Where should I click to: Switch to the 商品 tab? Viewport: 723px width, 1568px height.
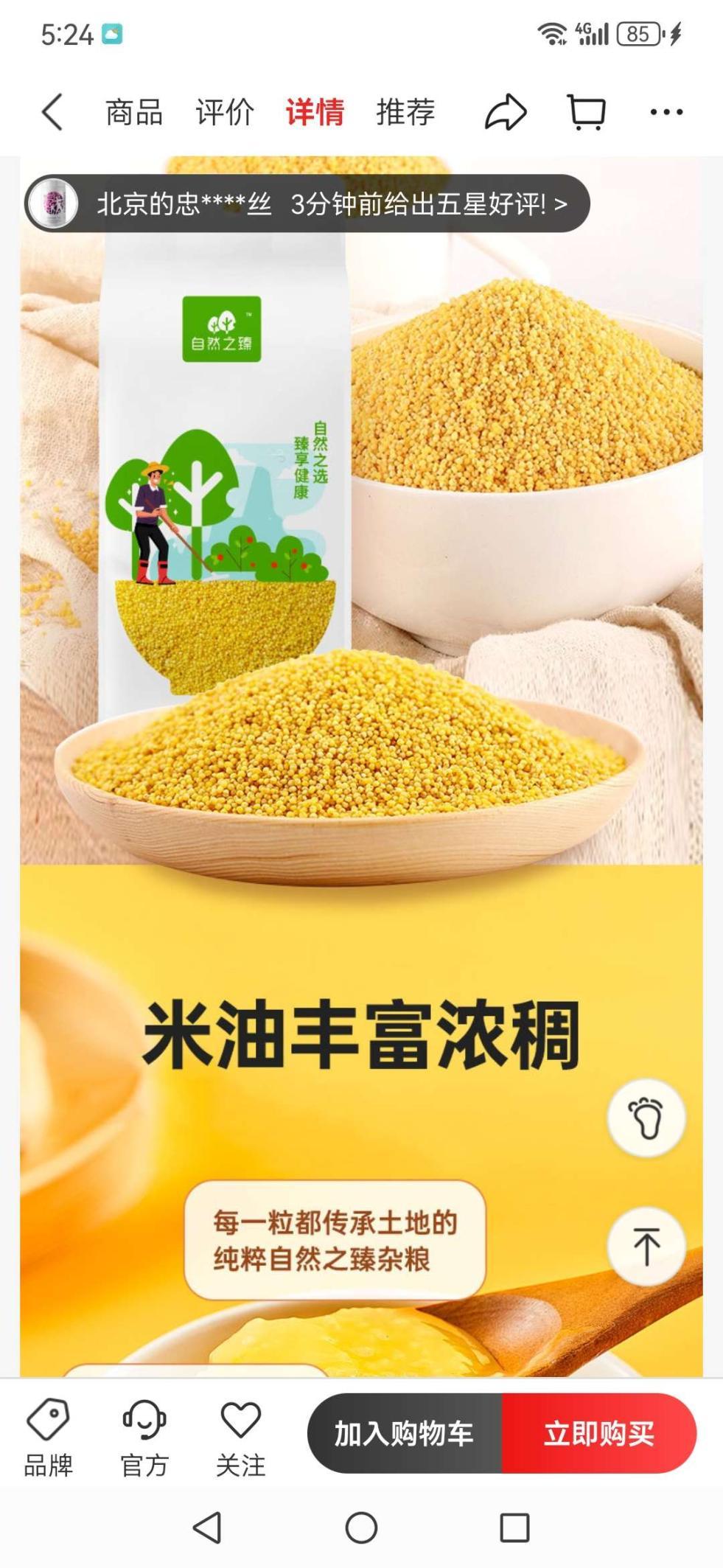133,112
